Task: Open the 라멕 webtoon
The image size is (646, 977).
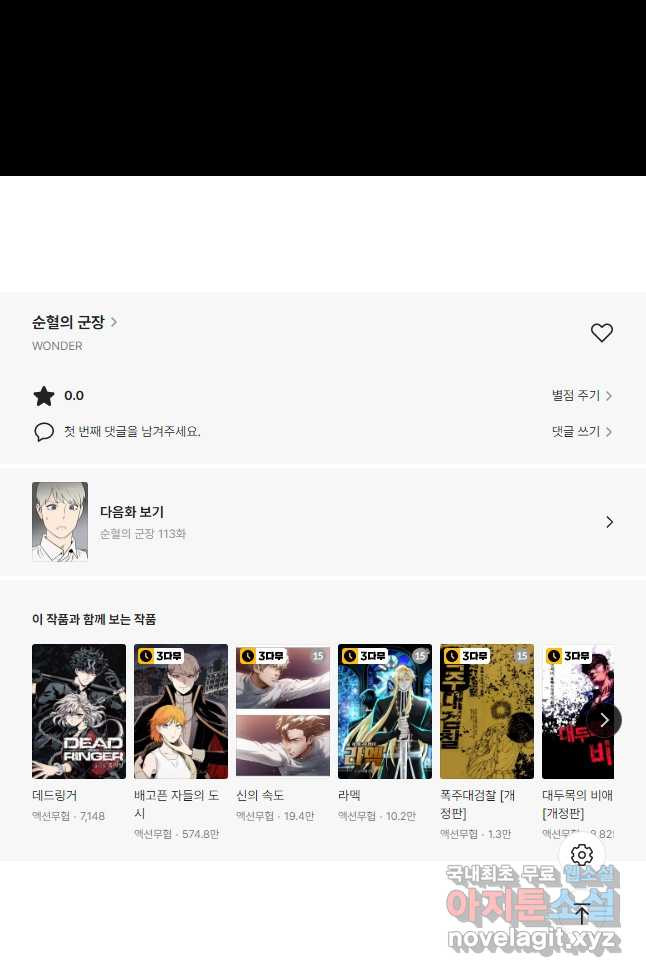Action: coord(385,711)
